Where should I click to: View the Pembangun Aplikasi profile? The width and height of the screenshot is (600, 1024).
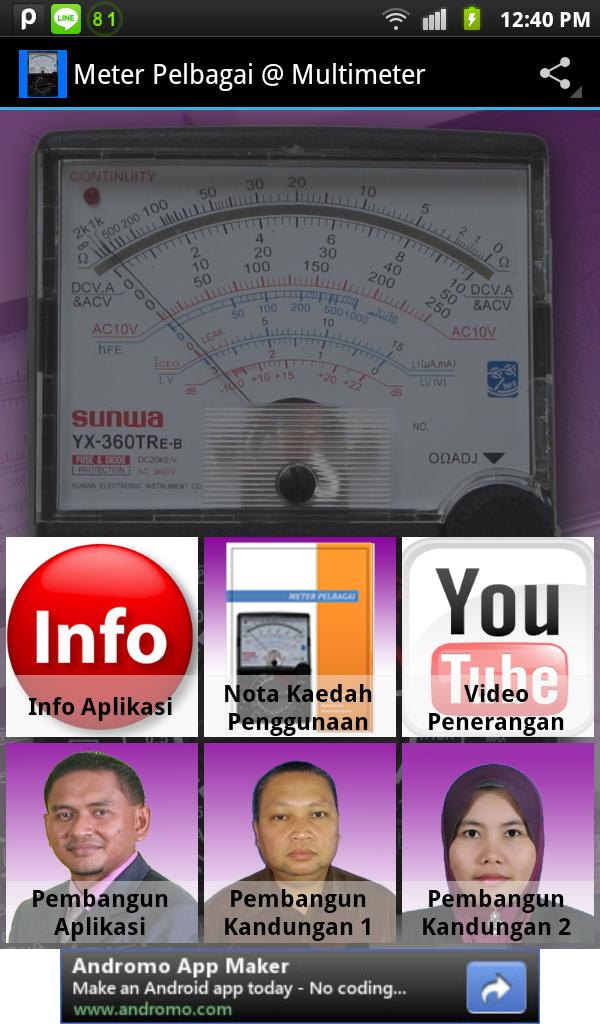pyautogui.click(x=101, y=843)
